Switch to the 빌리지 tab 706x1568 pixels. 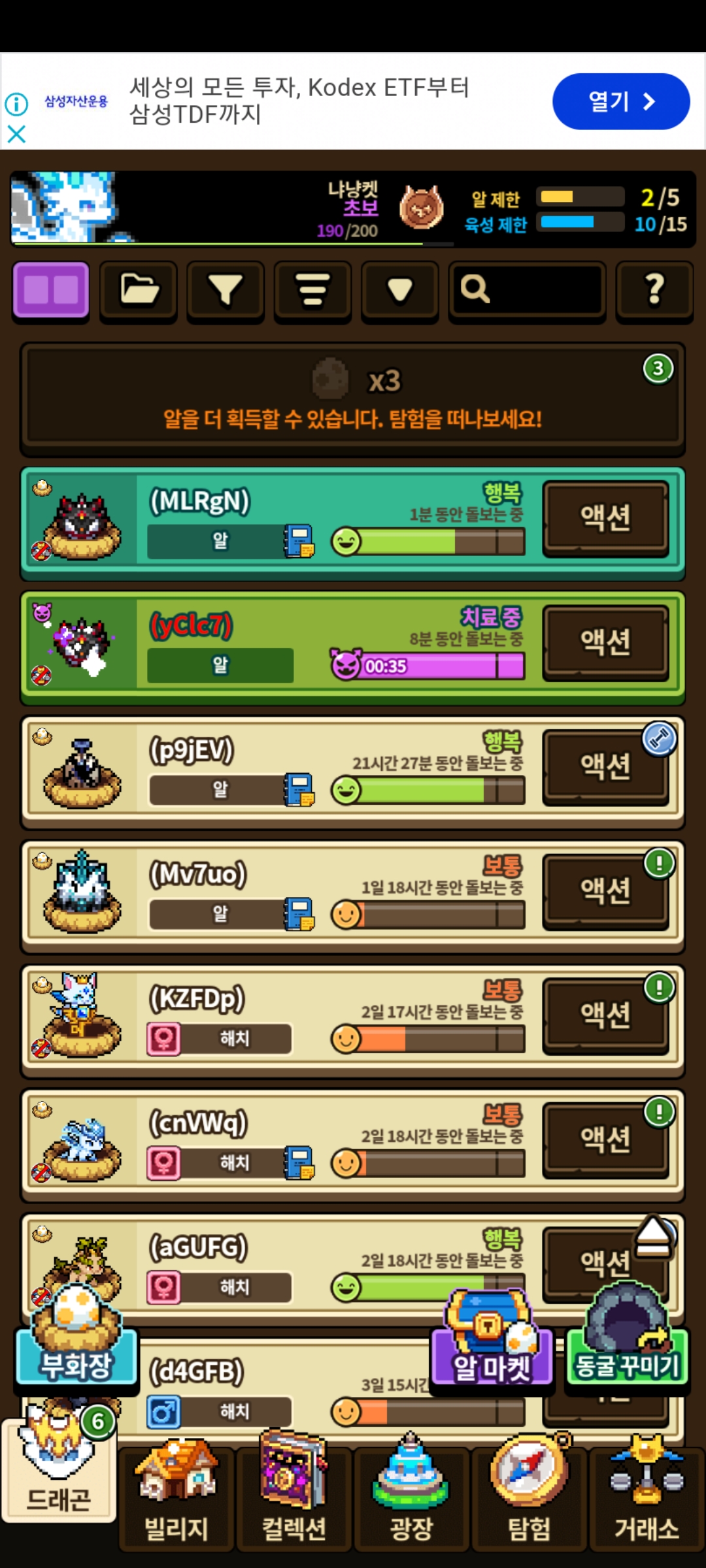(x=176, y=1503)
